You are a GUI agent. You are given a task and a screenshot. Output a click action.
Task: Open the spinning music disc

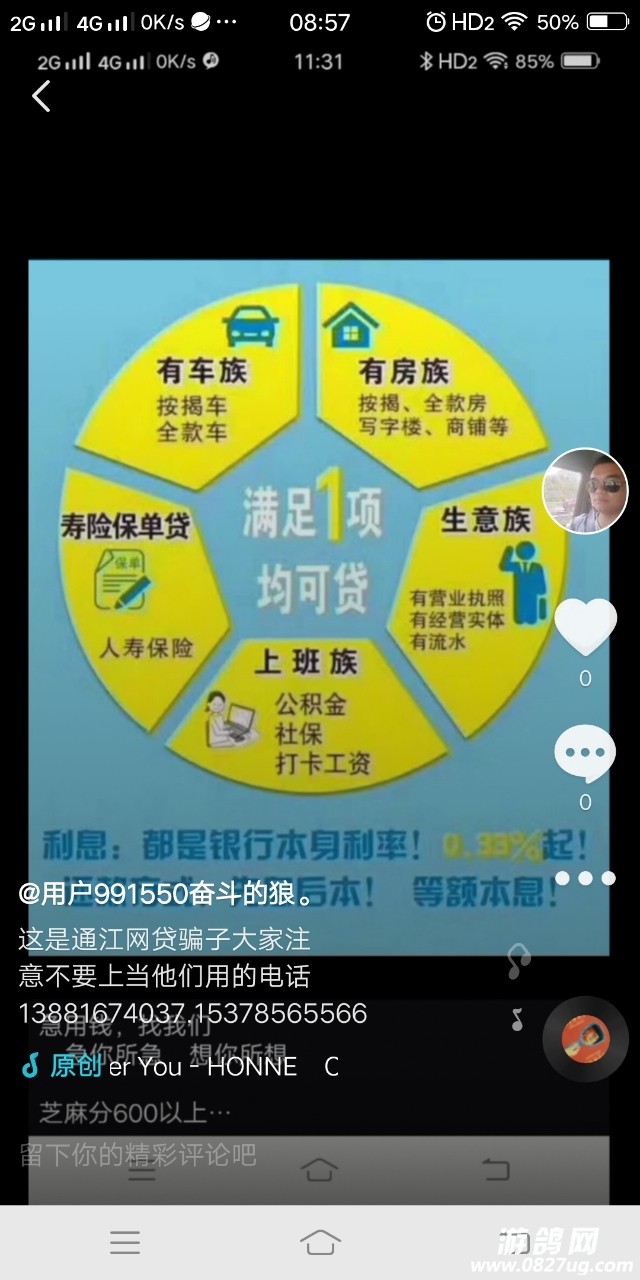point(585,1038)
